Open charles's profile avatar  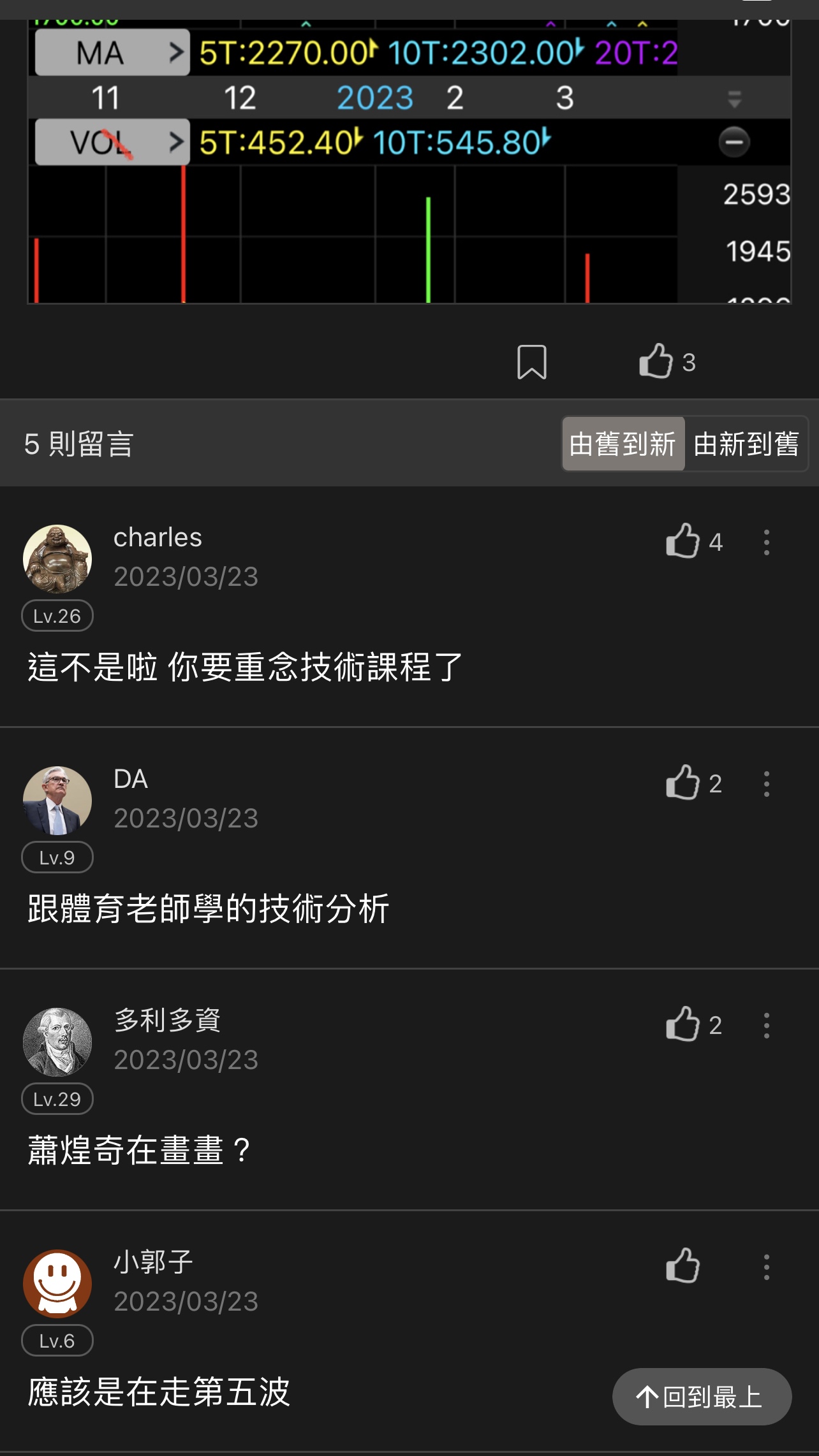(x=57, y=559)
